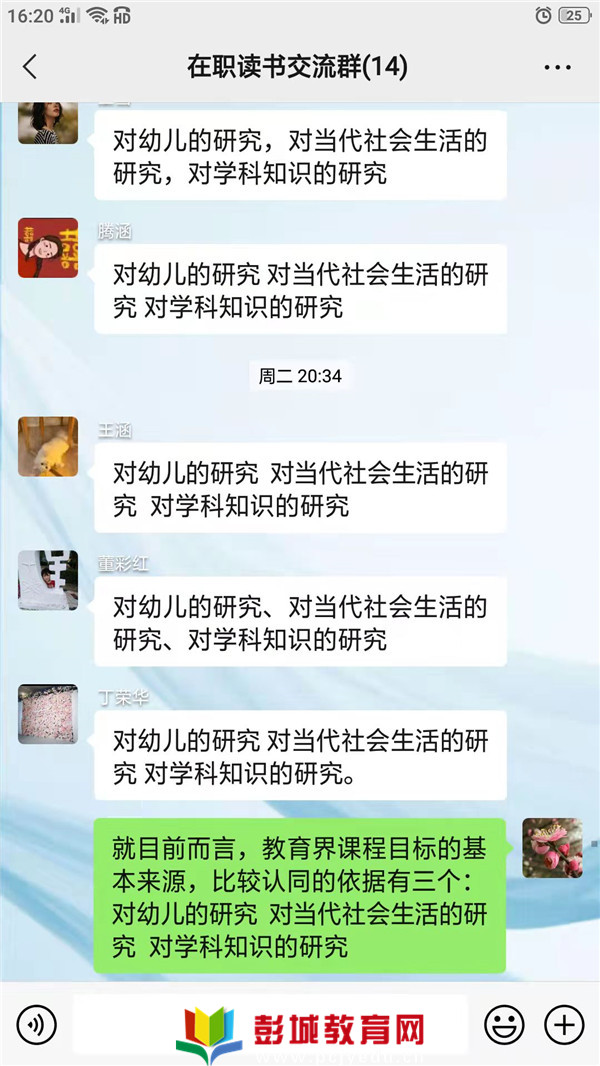Open 王涵's profile avatar
600x1066 pixels.
[x=48, y=446]
